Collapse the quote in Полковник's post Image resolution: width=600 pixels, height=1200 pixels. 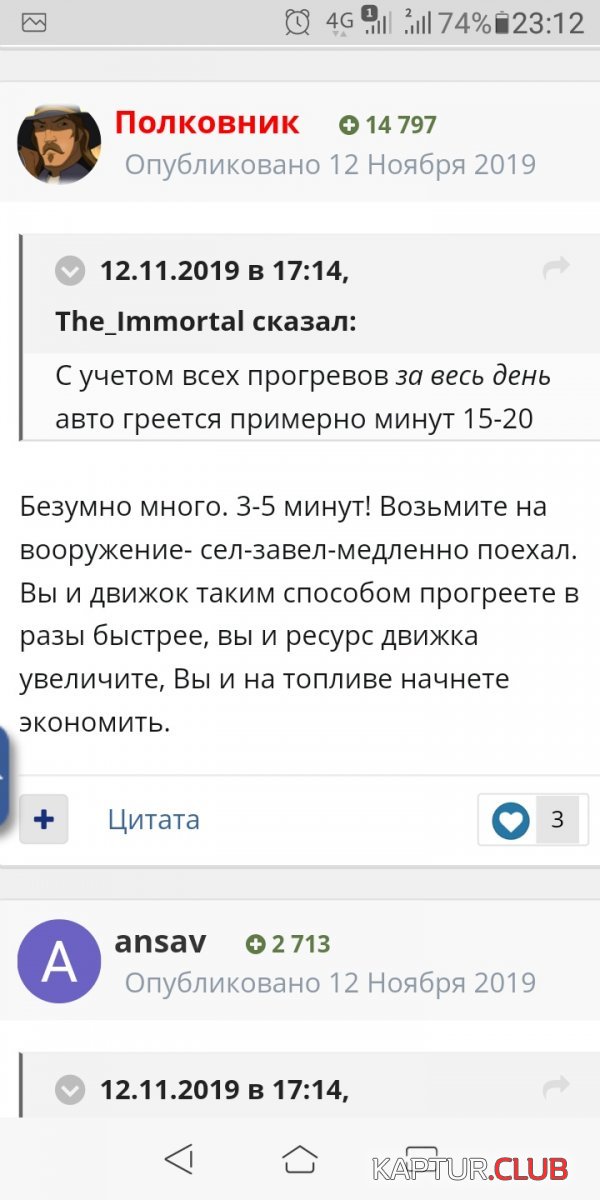click(x=70, y=270)
